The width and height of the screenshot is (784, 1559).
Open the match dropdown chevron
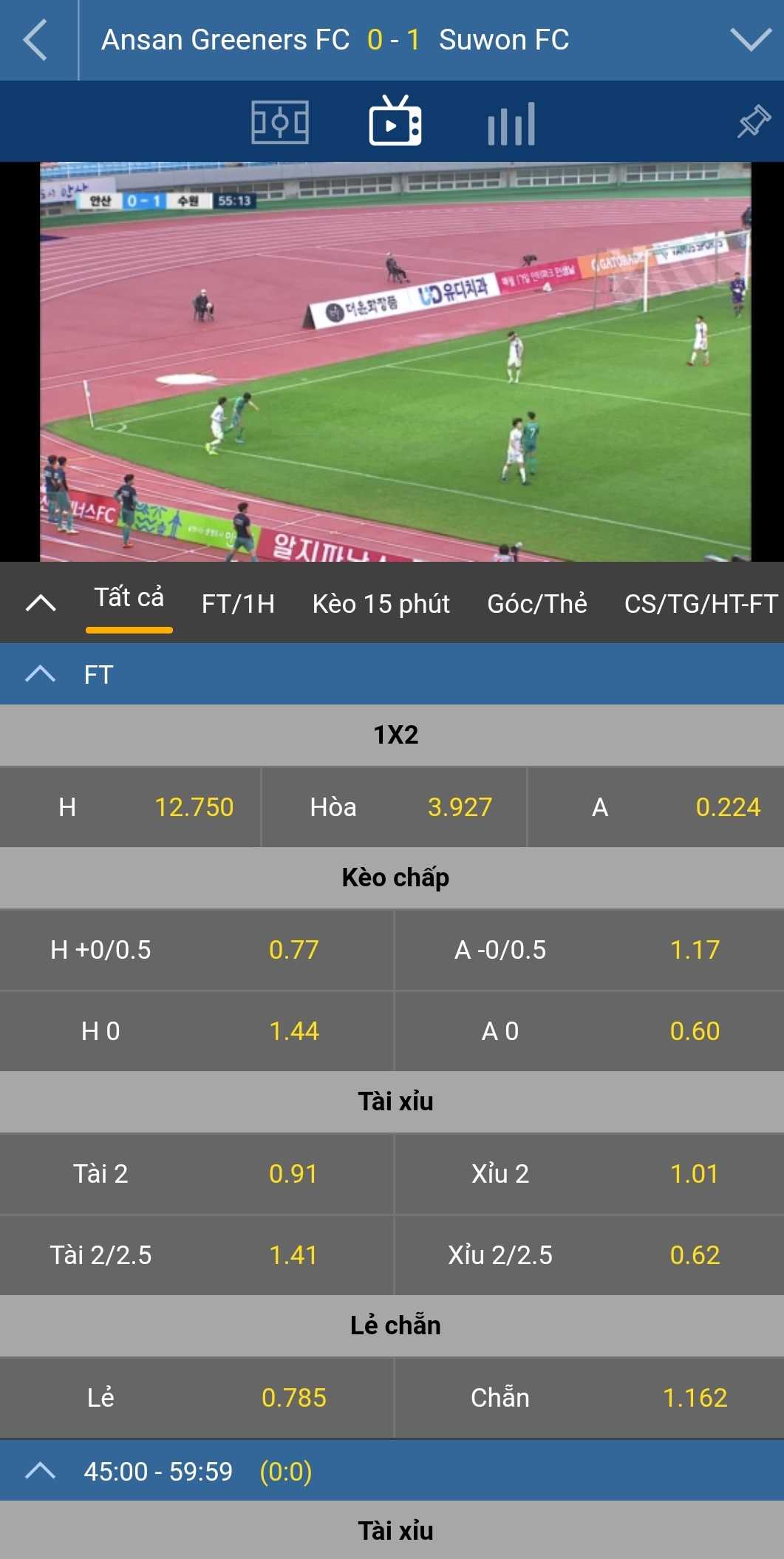coord(750,40)
